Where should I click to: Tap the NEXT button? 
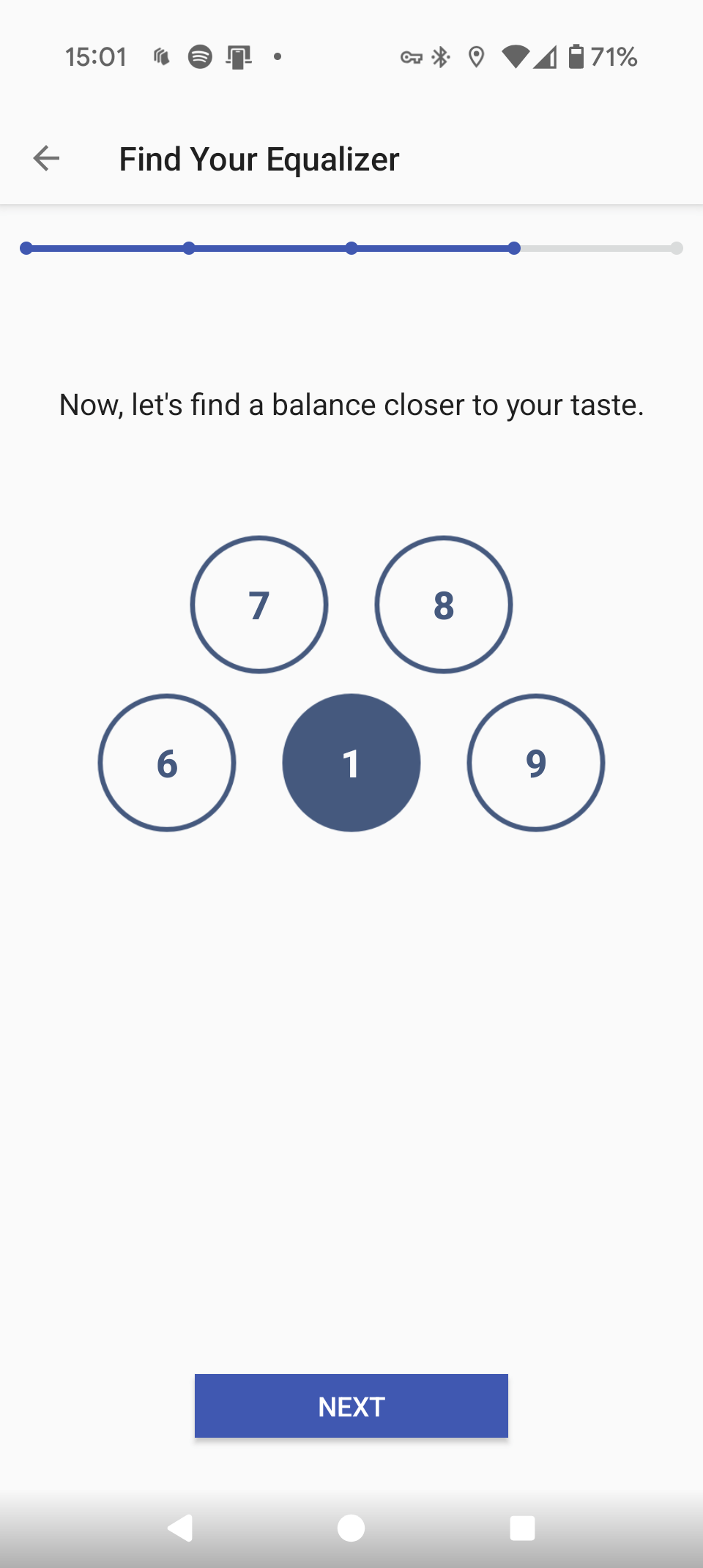351,1405
